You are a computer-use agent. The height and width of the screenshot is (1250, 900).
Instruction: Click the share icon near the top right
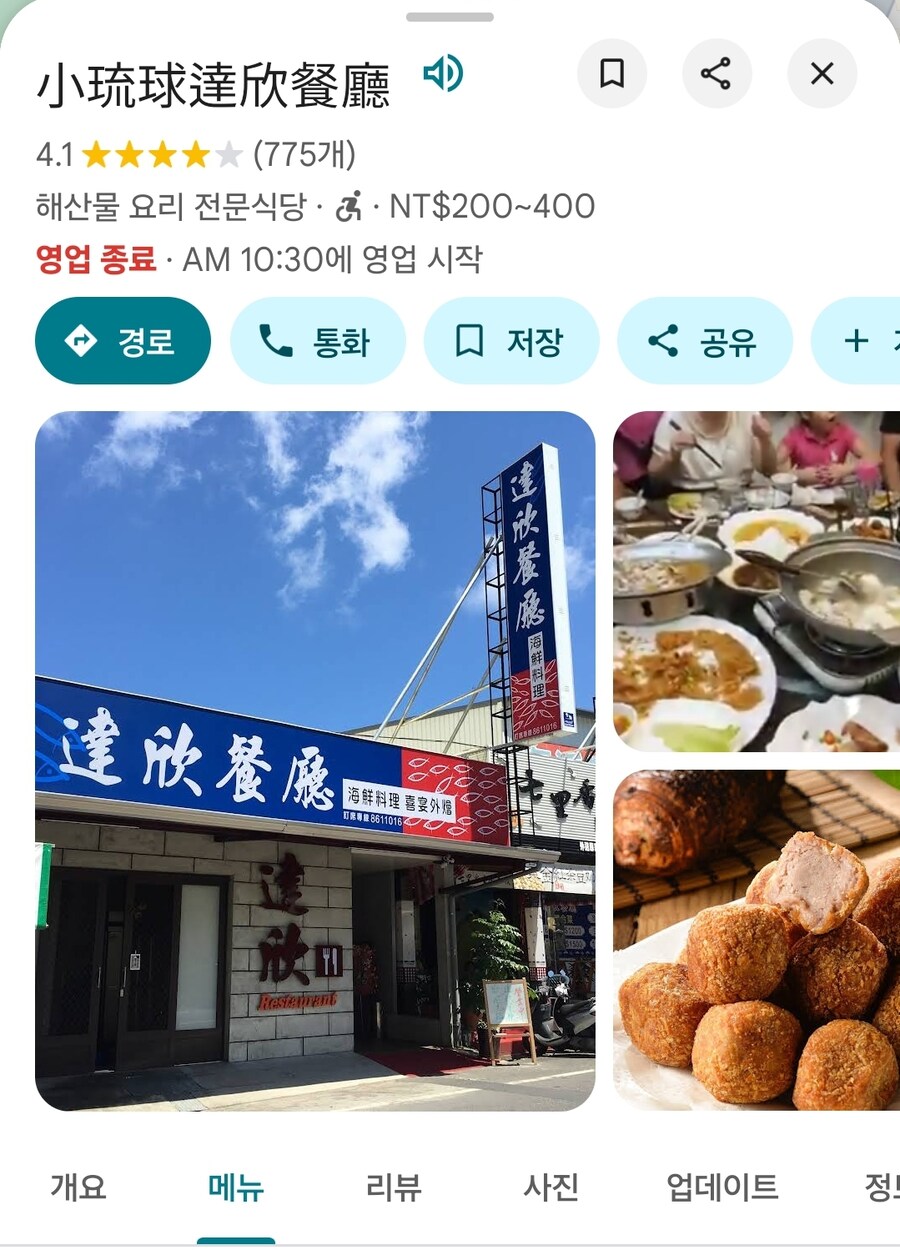coord(717,74)
